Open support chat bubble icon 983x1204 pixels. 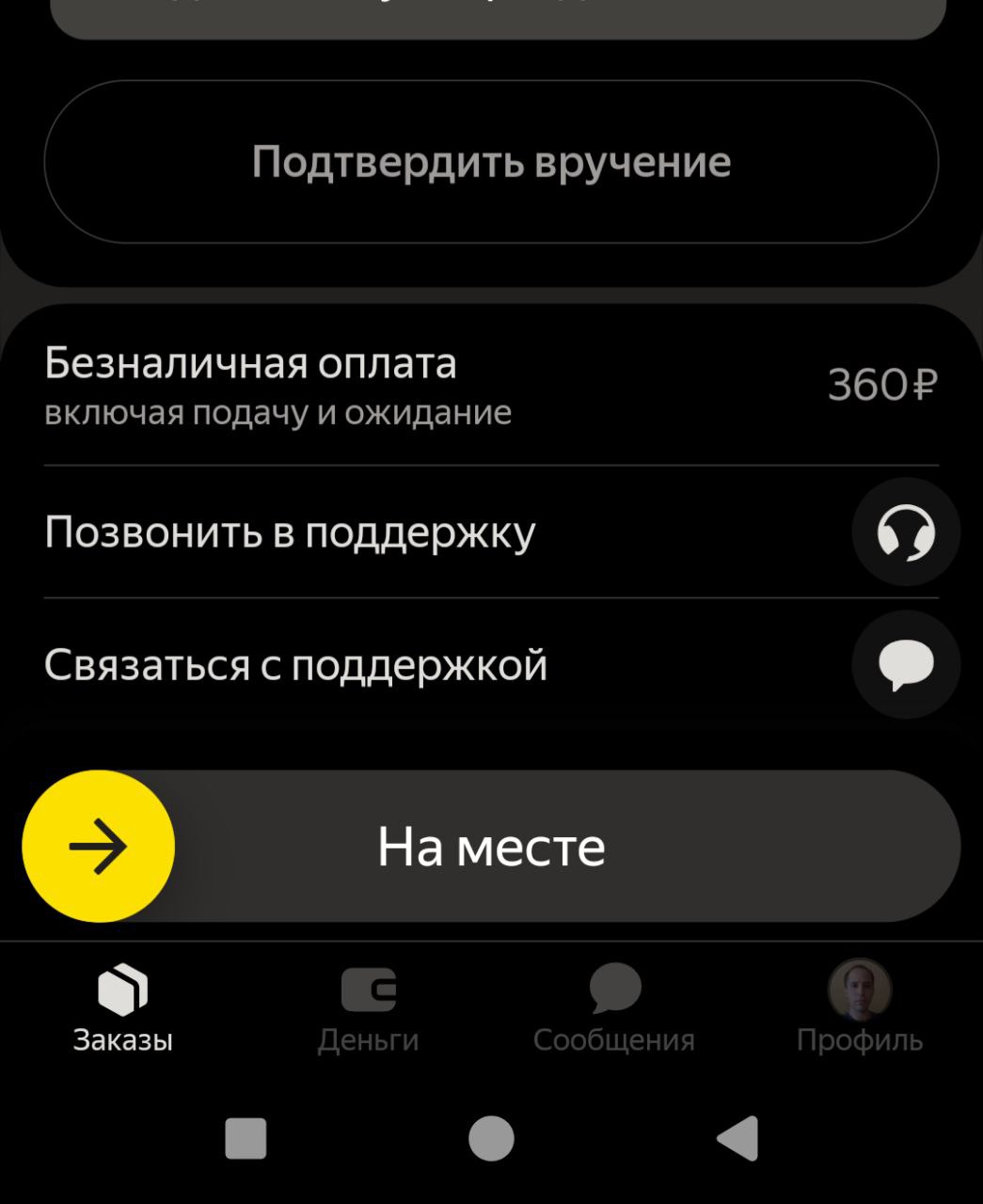click(x=905, y=665)
